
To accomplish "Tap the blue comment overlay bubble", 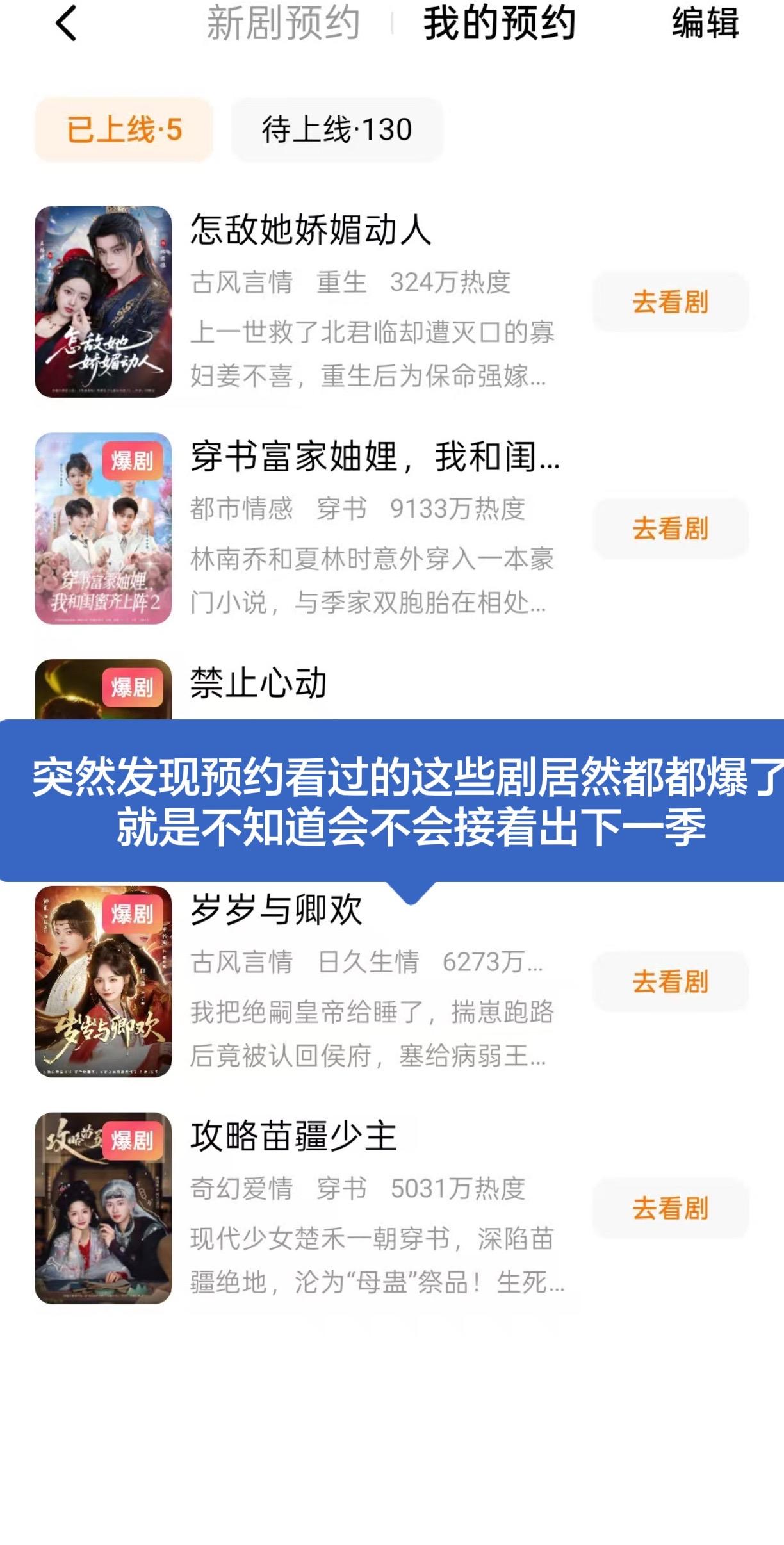I will (x=392, y=804).
